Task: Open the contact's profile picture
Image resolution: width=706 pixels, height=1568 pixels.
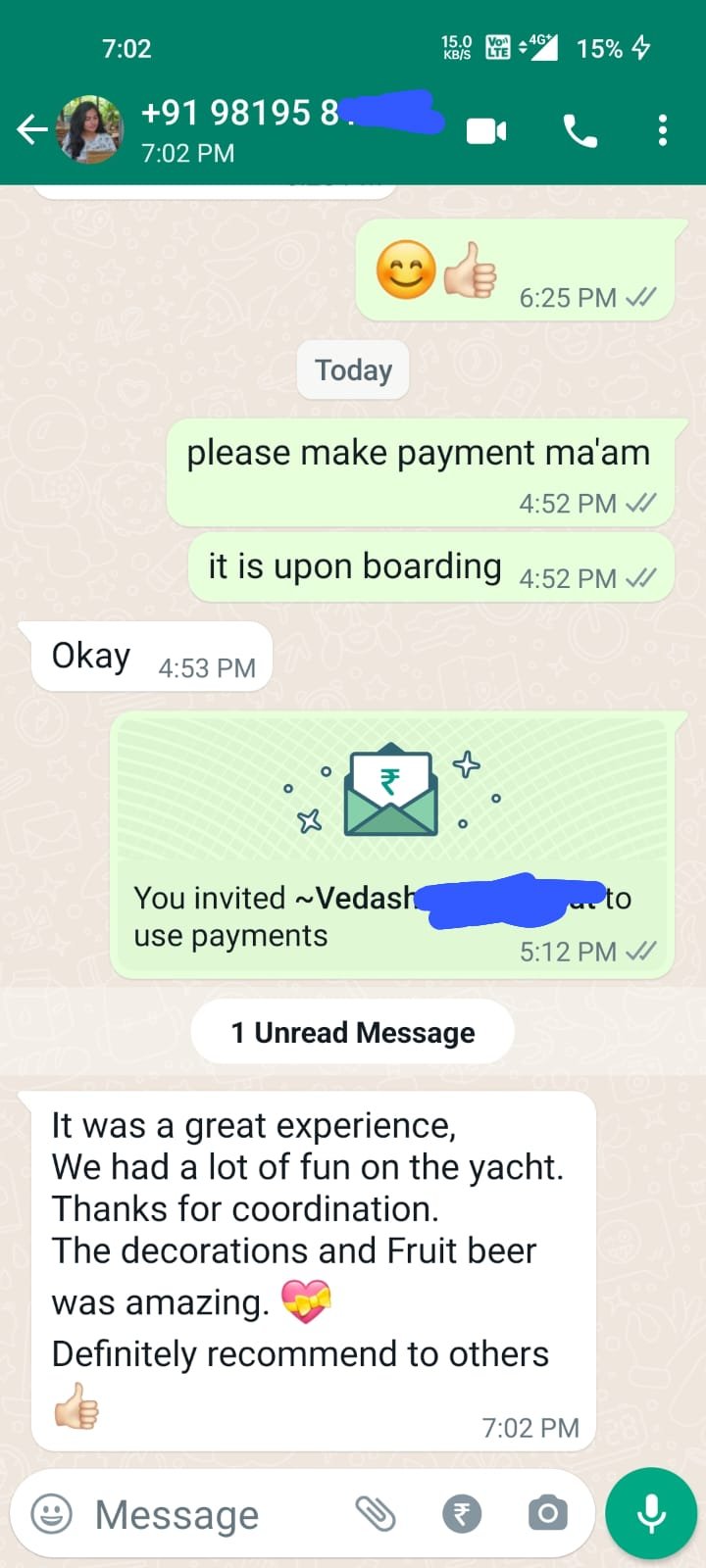Action: 90,129
